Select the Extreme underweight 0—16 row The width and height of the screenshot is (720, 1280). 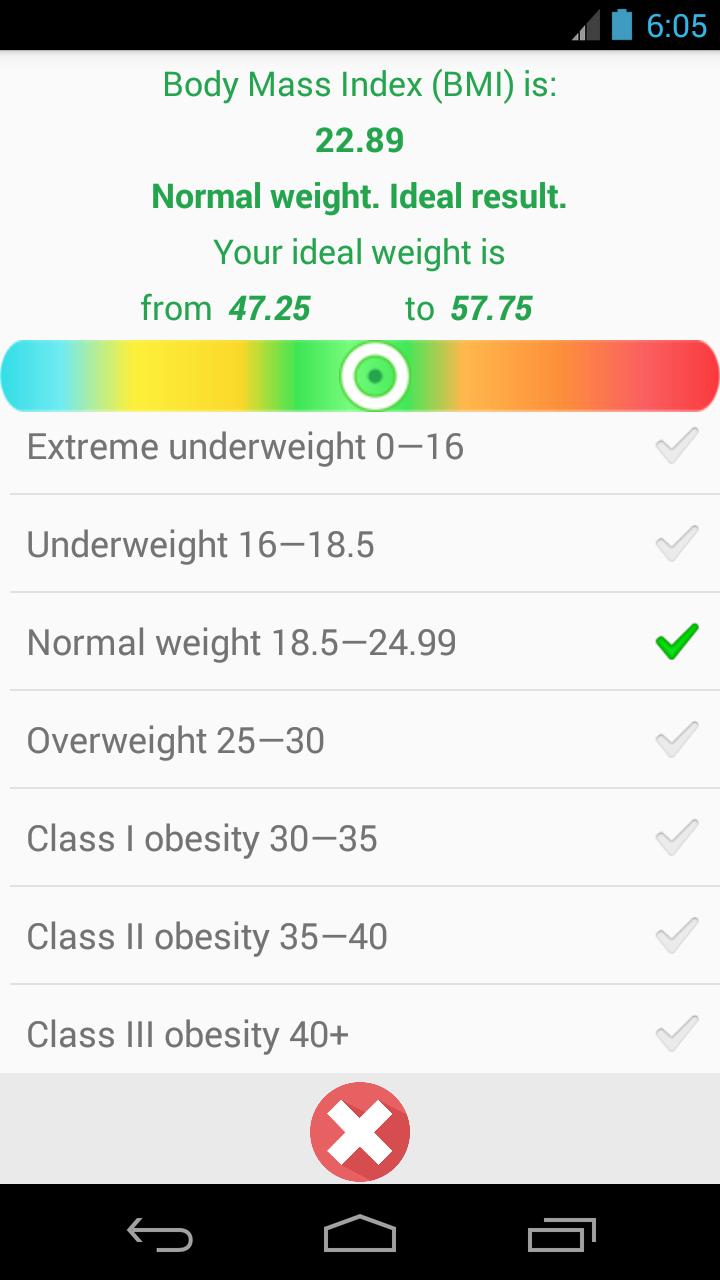coord(360,447)
